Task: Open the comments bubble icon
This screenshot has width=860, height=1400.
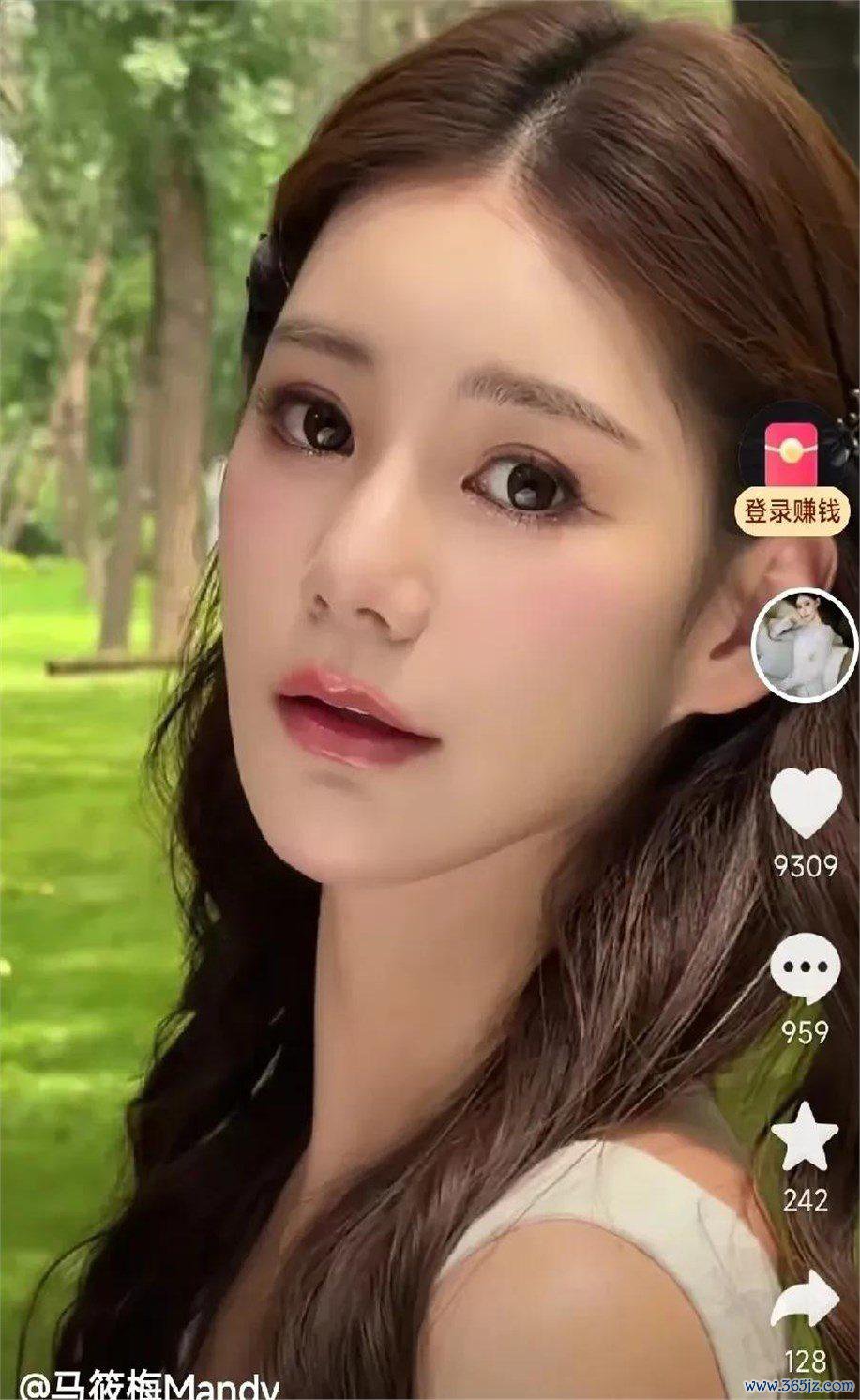Action: 804,968
